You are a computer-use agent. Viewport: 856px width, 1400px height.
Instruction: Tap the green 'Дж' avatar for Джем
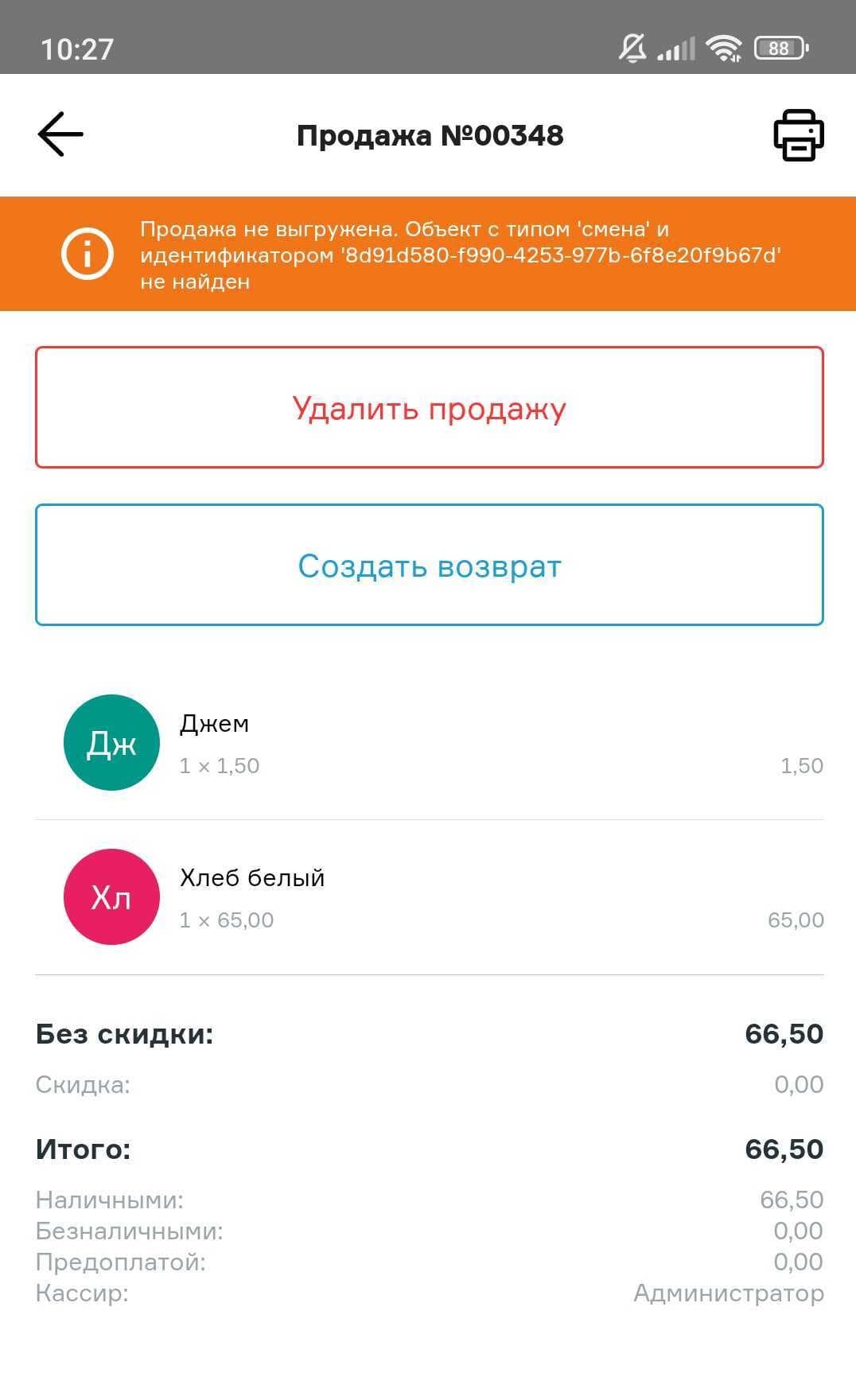point(112,741)
